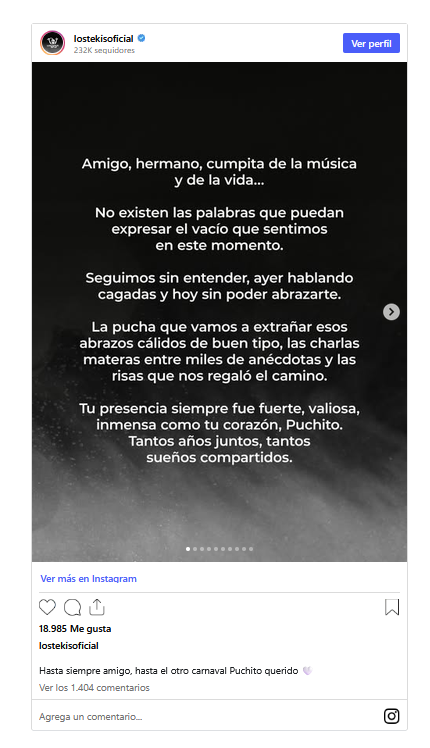Screen dimensions: 430x748
Task: Open the comment bubble icon
Action: 73,607
